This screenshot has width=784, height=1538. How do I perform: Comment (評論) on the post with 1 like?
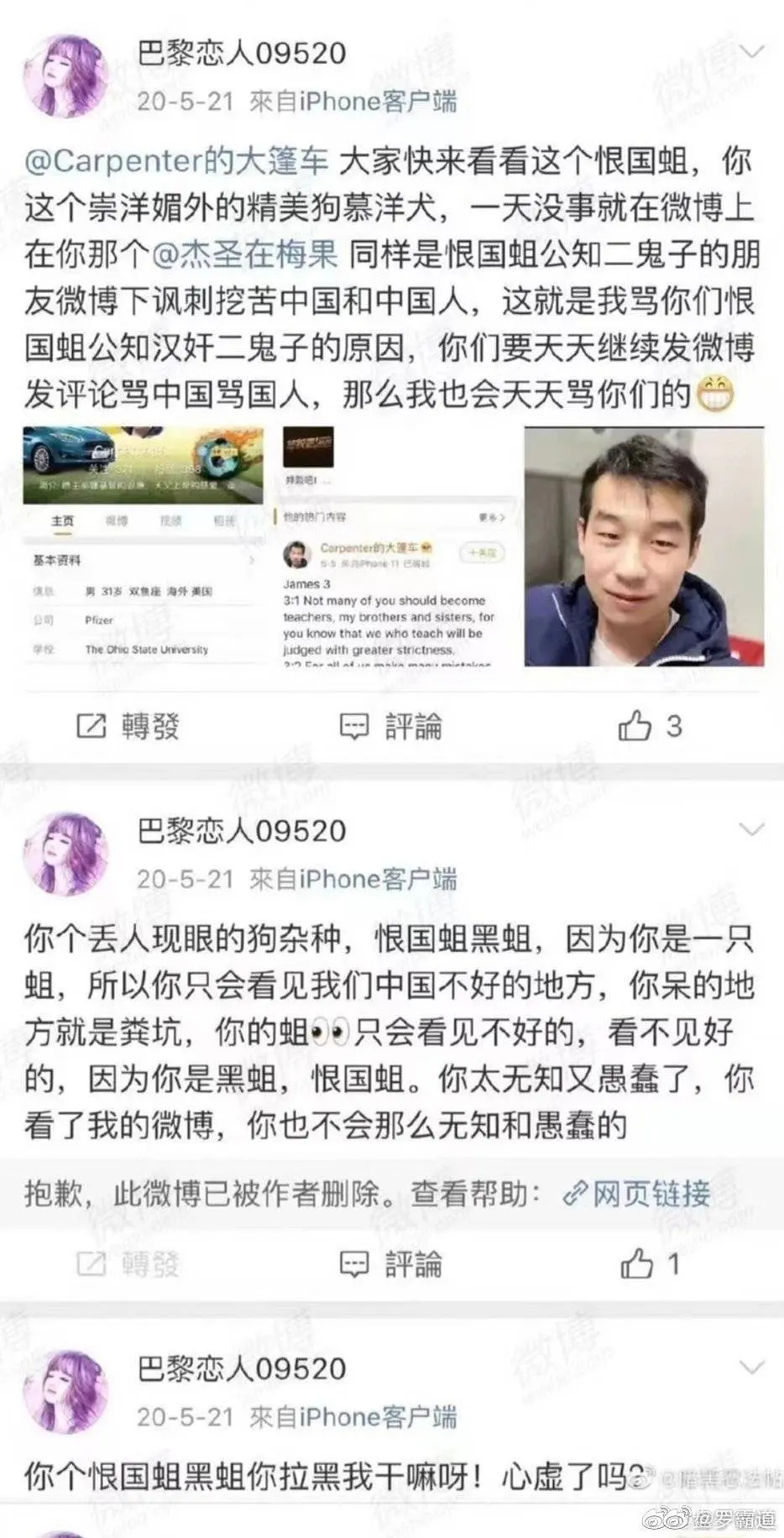(391, 1263)
